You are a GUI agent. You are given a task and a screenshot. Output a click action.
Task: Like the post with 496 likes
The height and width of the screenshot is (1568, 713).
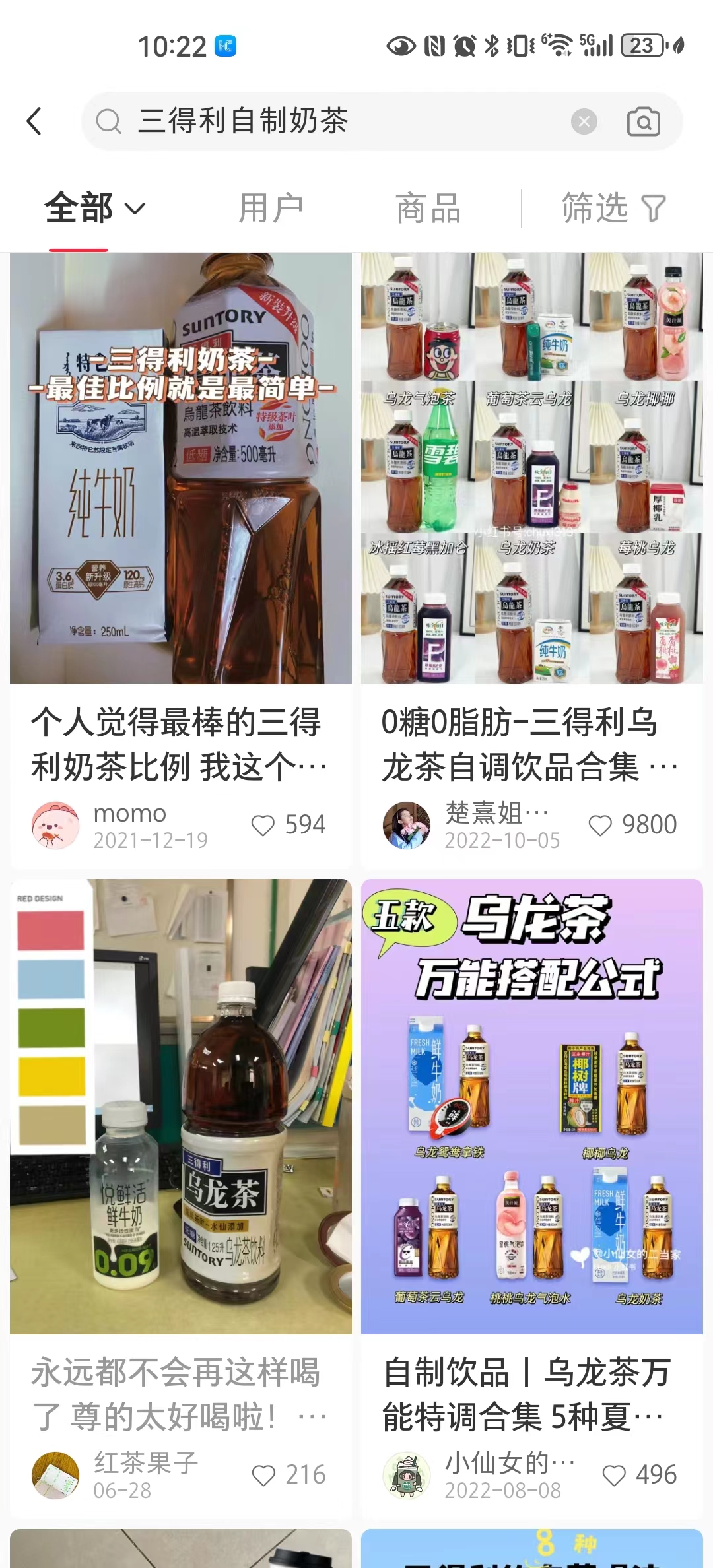(x=614, y=1475)
